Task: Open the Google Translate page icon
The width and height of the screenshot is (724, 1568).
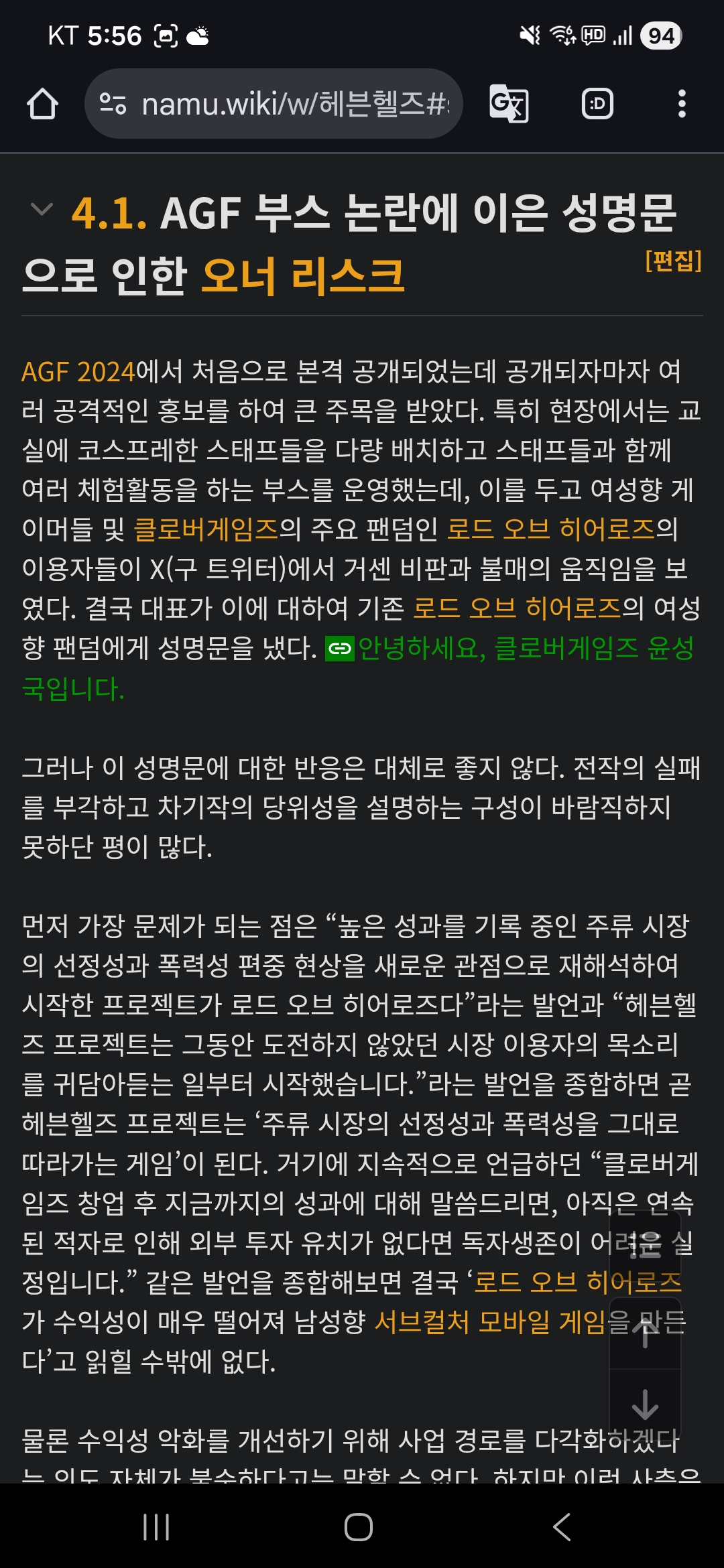Action: 509,104
